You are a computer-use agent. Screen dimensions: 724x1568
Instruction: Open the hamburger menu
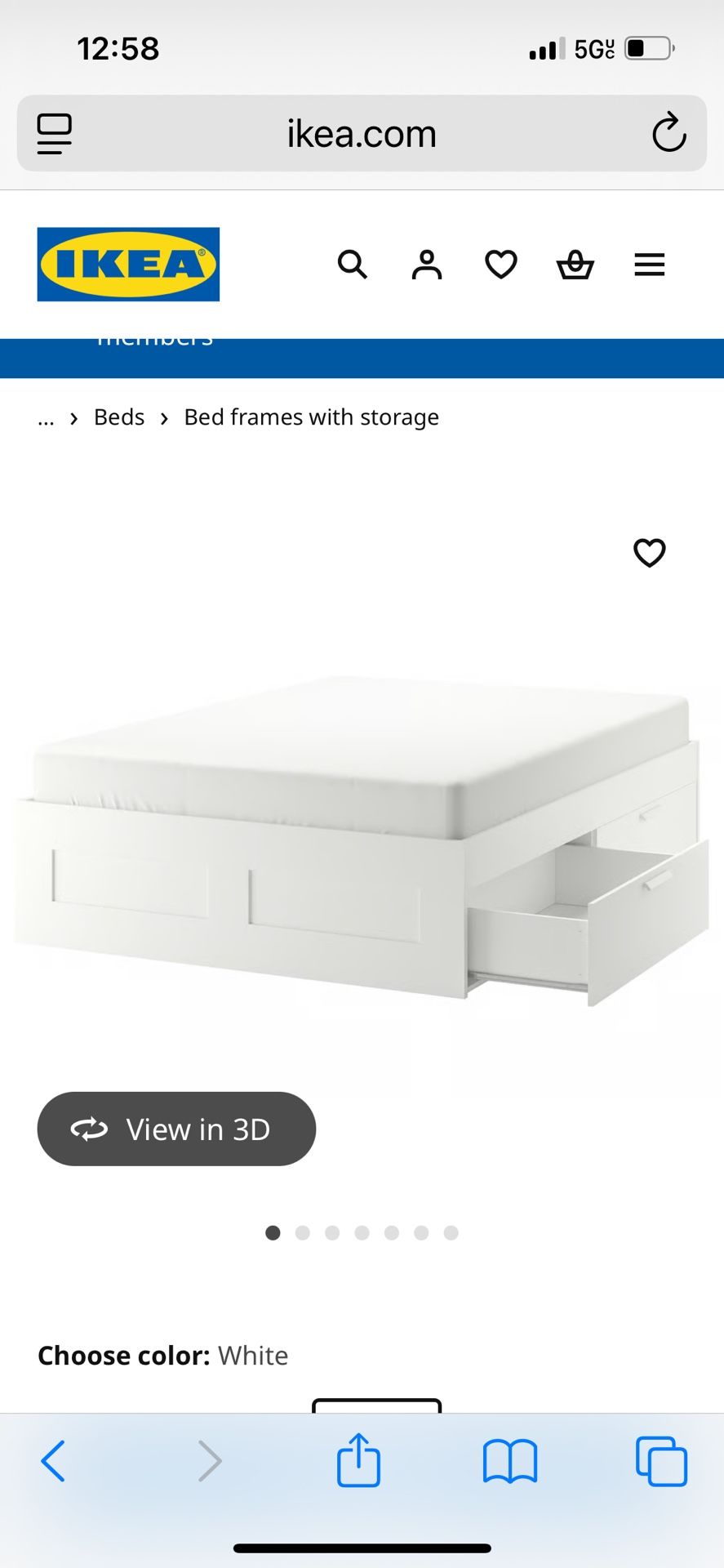pos(649,265)
